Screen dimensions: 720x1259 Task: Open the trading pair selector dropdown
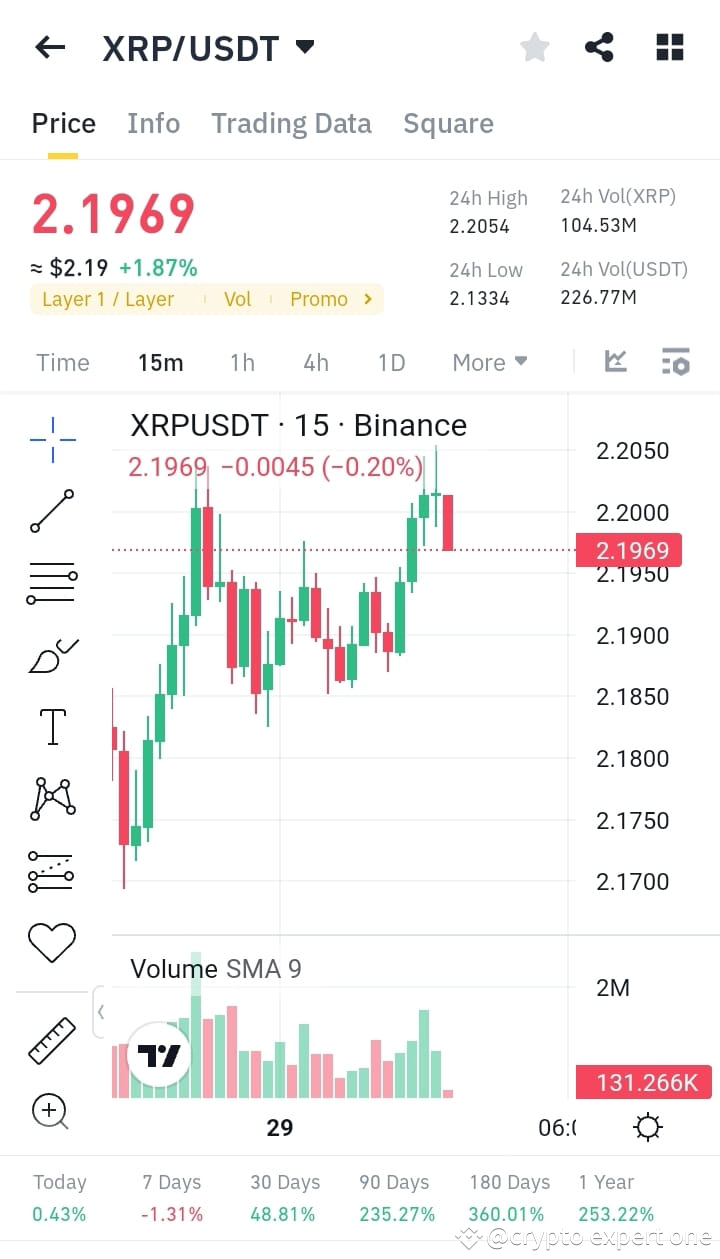[303, 46]
